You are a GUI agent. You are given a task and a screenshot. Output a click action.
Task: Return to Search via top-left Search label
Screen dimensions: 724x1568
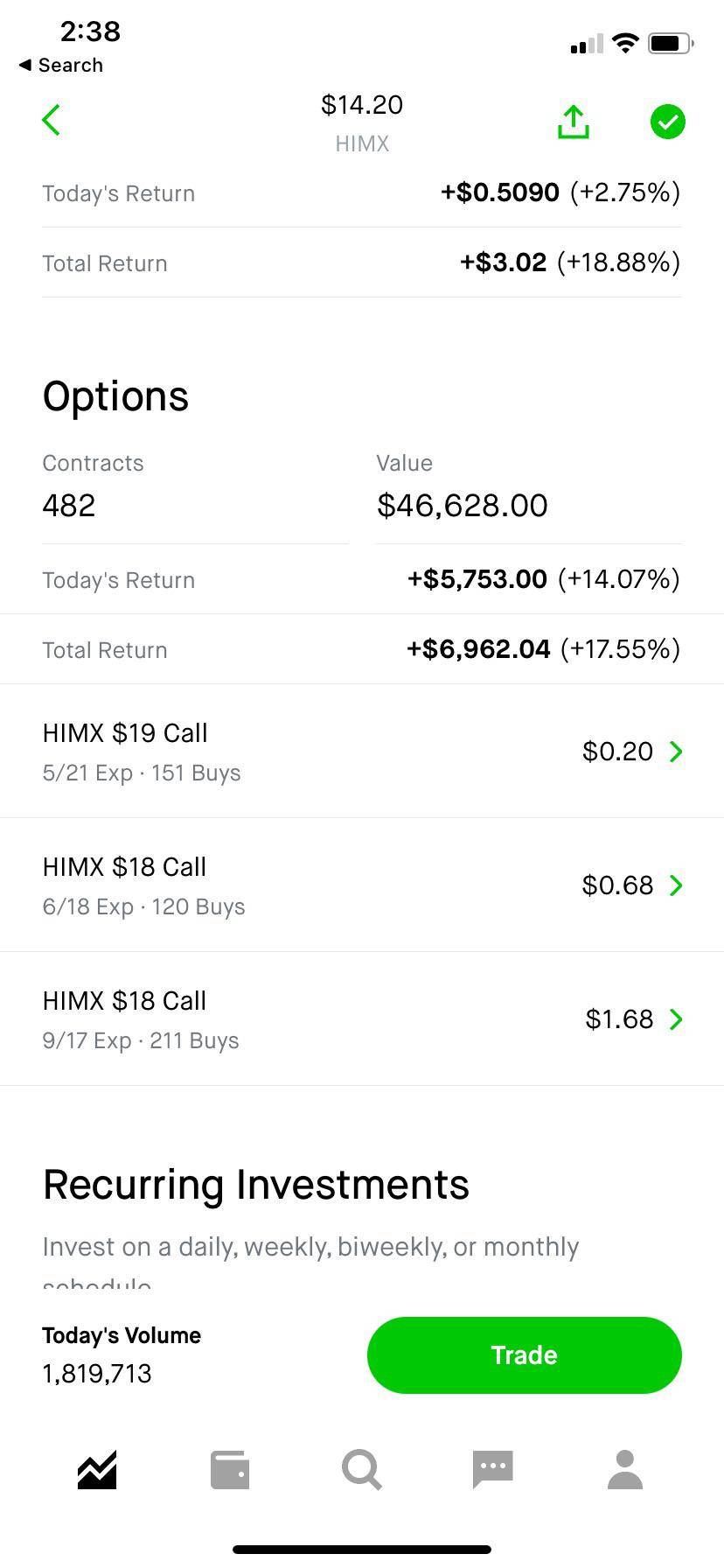click(60, 65)
